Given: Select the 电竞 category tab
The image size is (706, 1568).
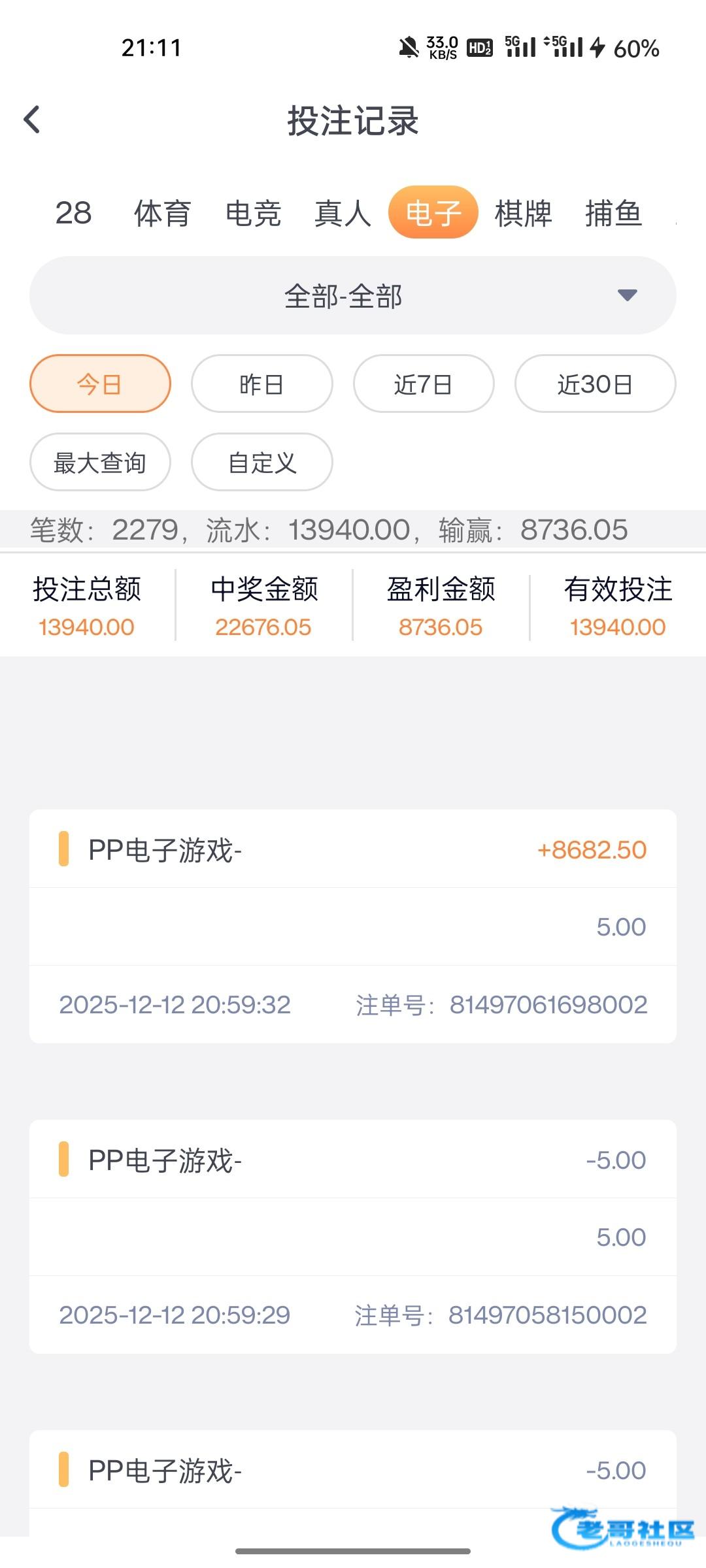Looking at the screenshot, I should click(253, 213).
